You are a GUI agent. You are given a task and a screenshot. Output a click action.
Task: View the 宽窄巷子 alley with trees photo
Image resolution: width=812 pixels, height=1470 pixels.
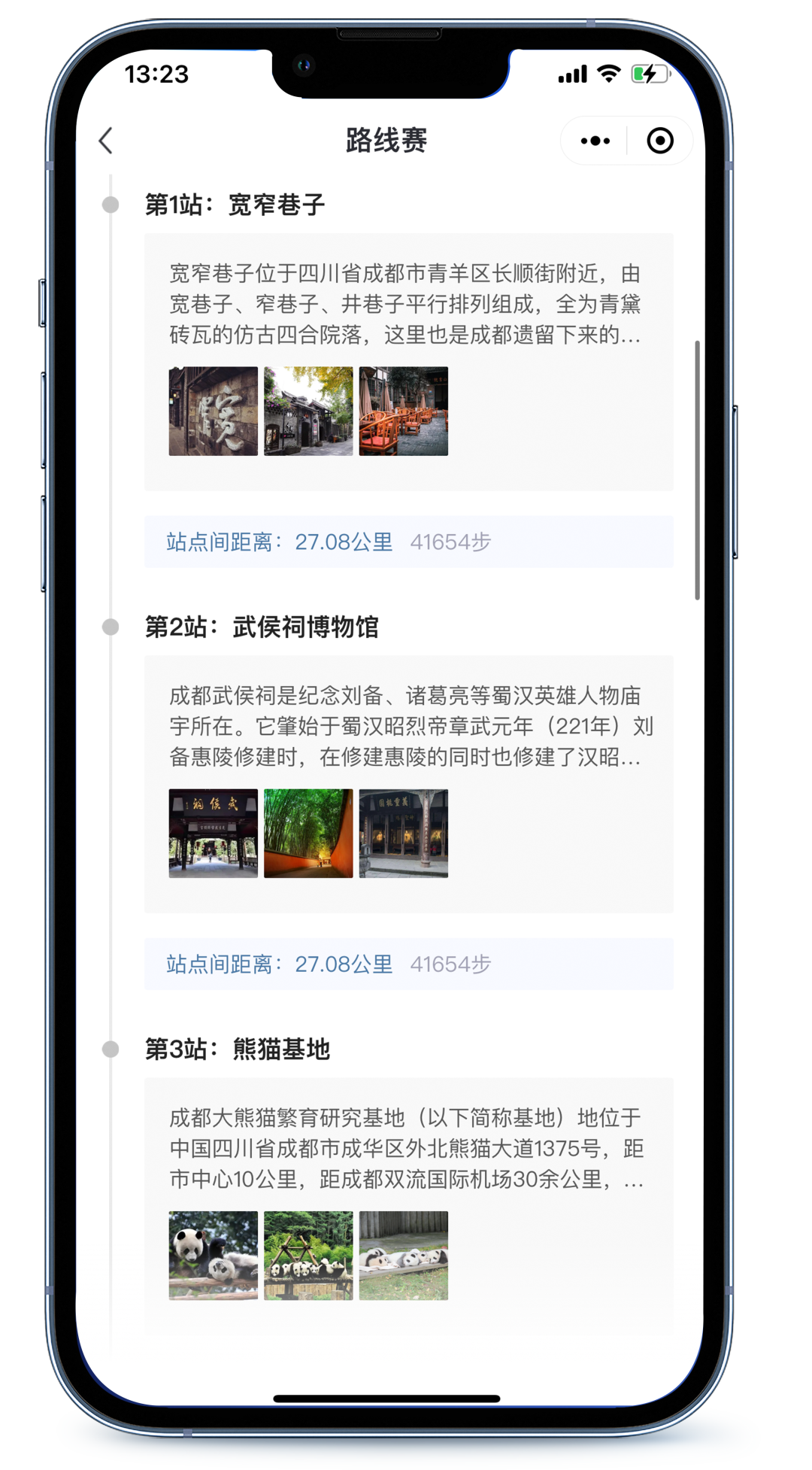pyautogui.click(x=308, y=412)
